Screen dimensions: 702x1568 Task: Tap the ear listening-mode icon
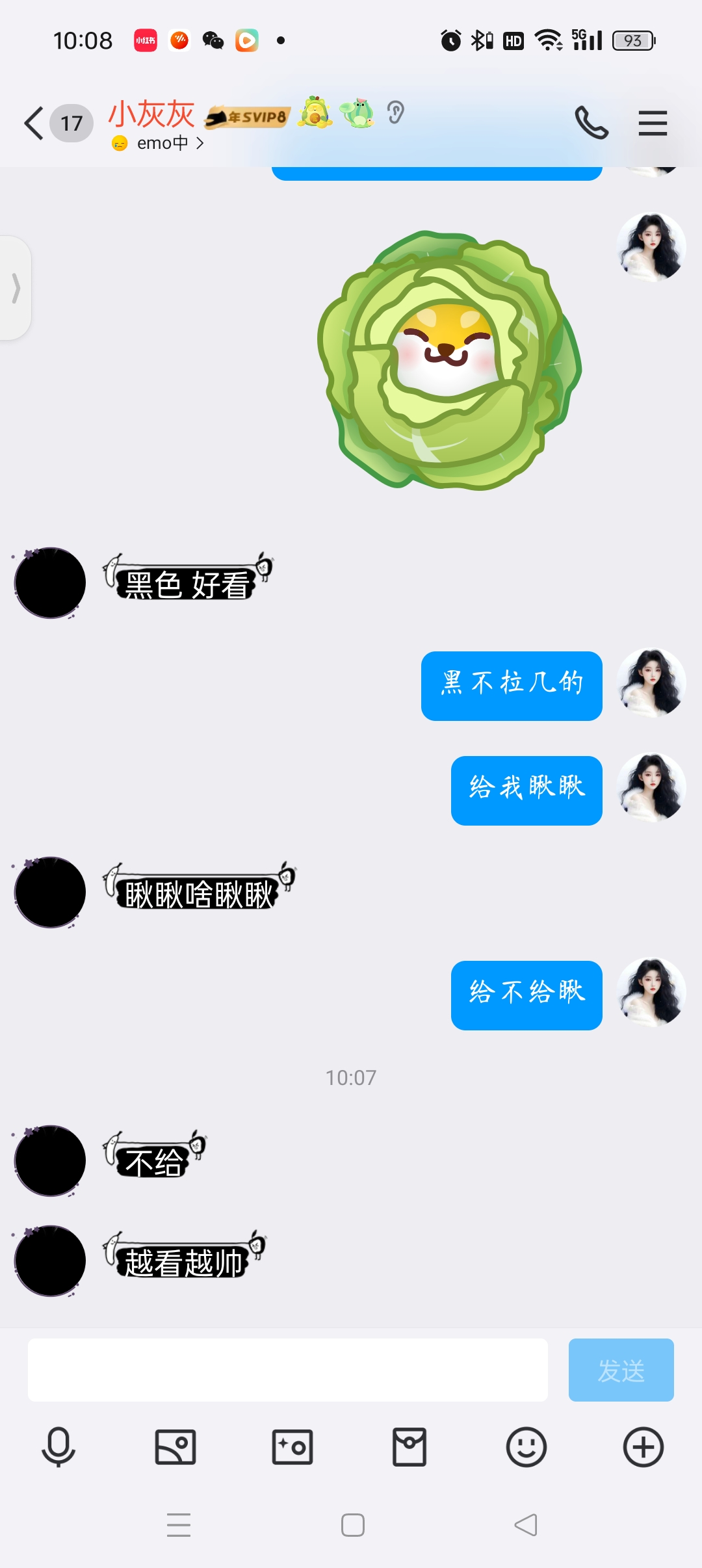pos(395,113)
